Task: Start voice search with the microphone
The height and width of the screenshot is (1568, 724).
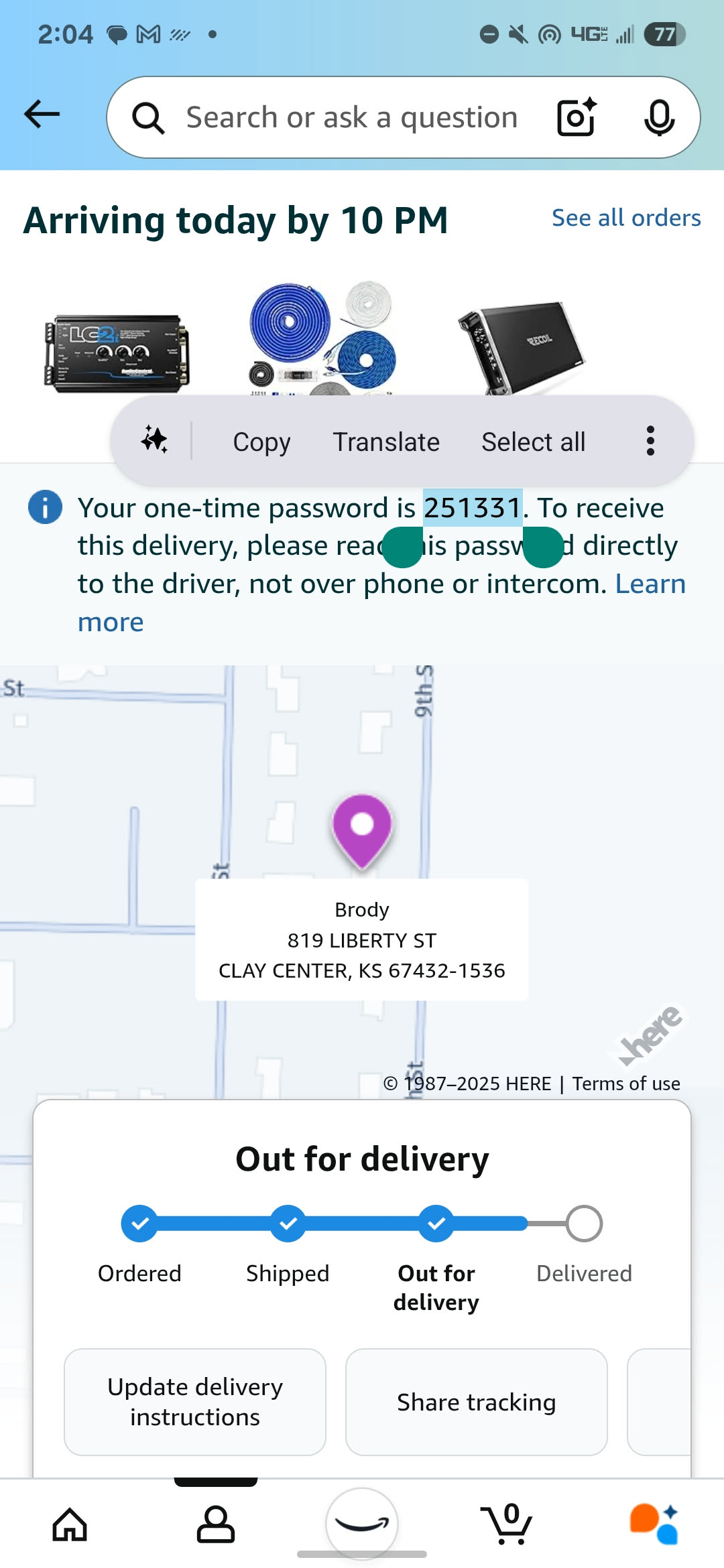Action: (659, 118)
